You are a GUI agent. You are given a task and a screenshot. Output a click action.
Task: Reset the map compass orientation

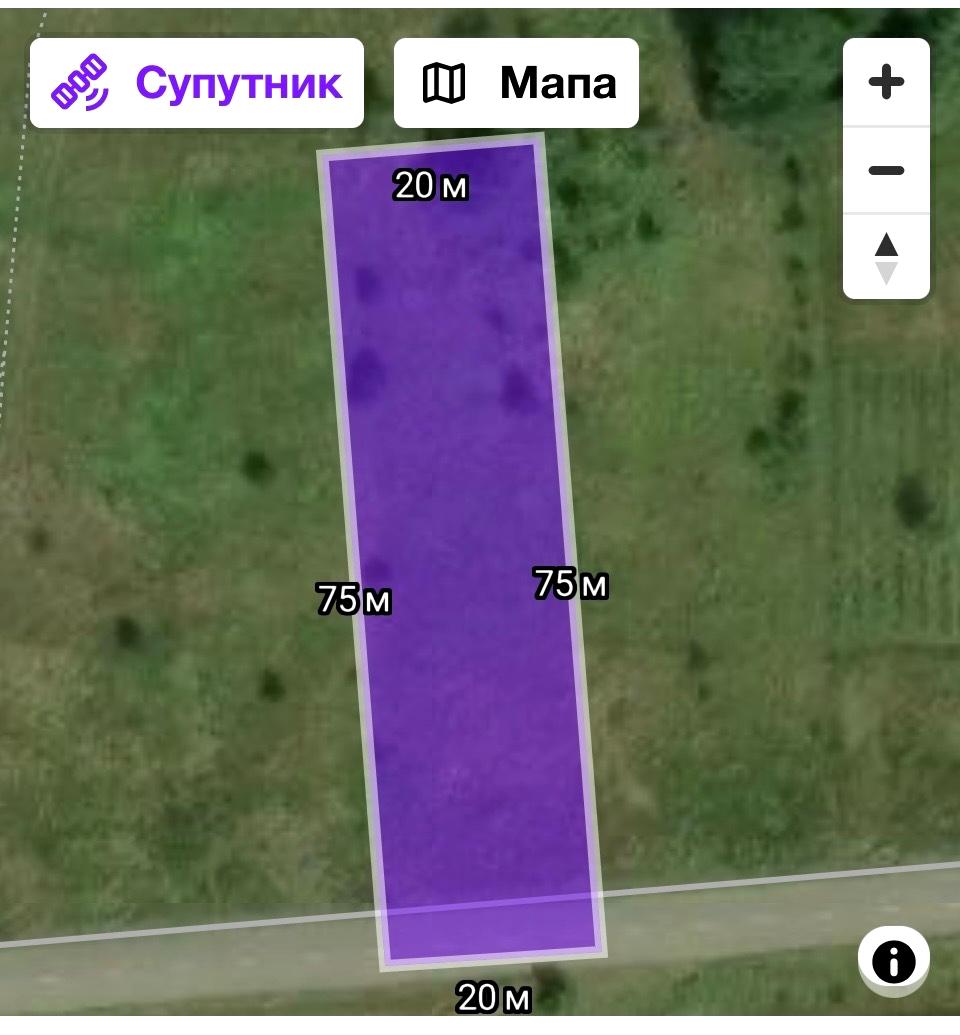point(886,257)
